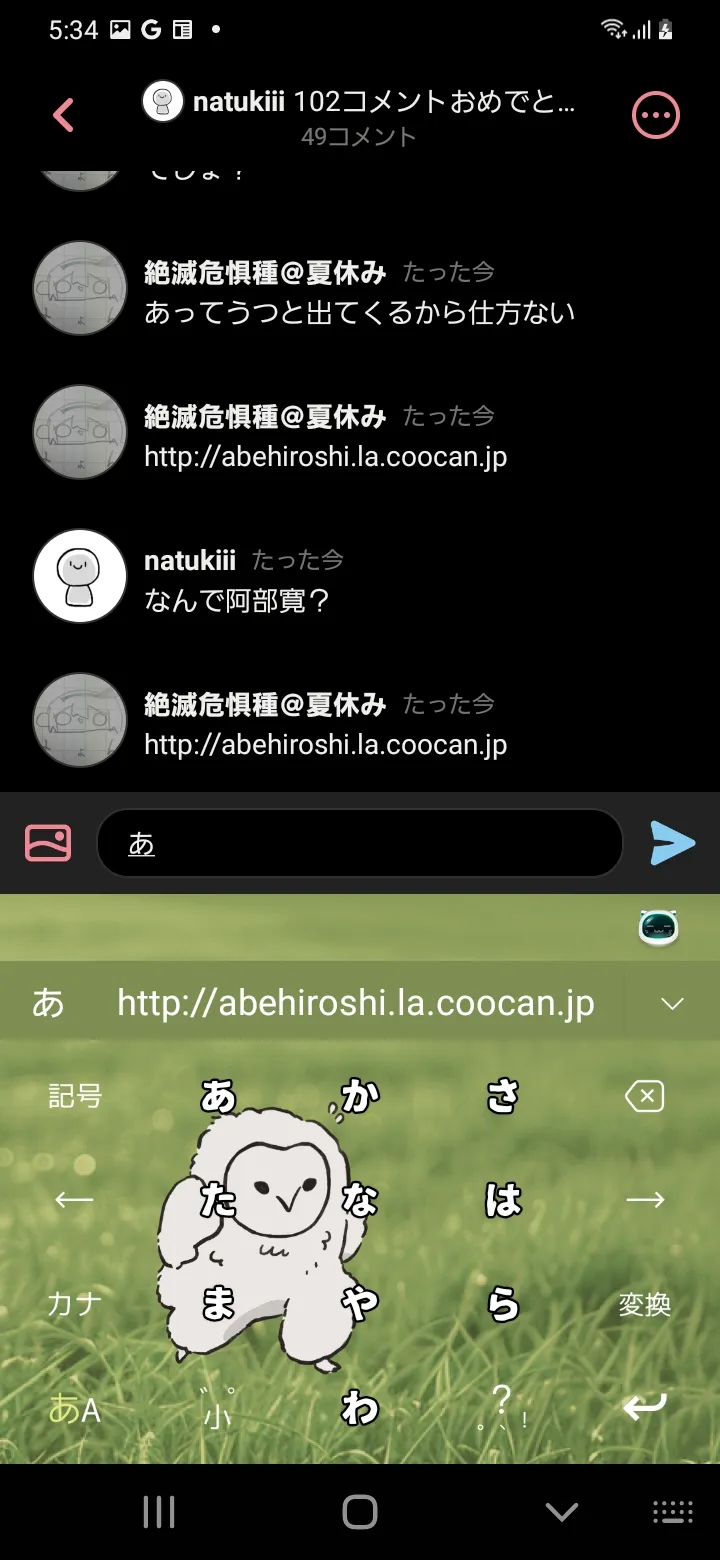Viewport: 720px width, 1560px height.
Task: Toggle the あA input mode key
Action: [75, 1409]
